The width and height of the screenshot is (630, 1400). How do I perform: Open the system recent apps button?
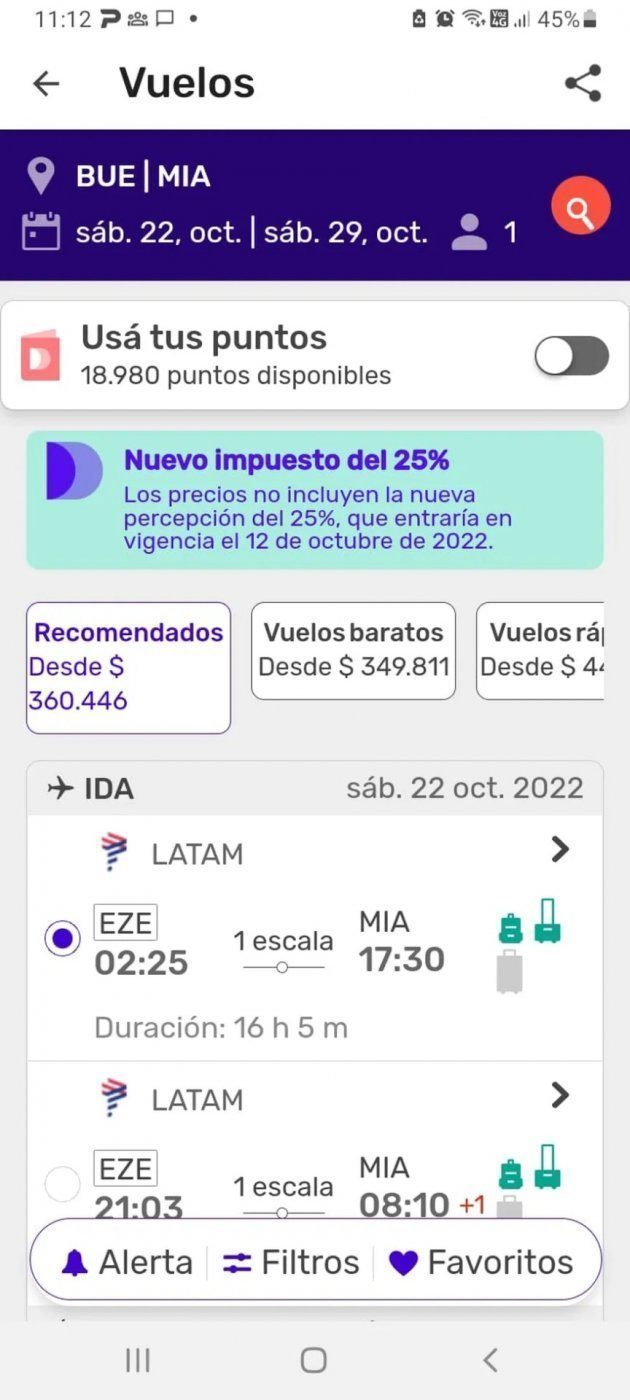tap(138, 1360)
